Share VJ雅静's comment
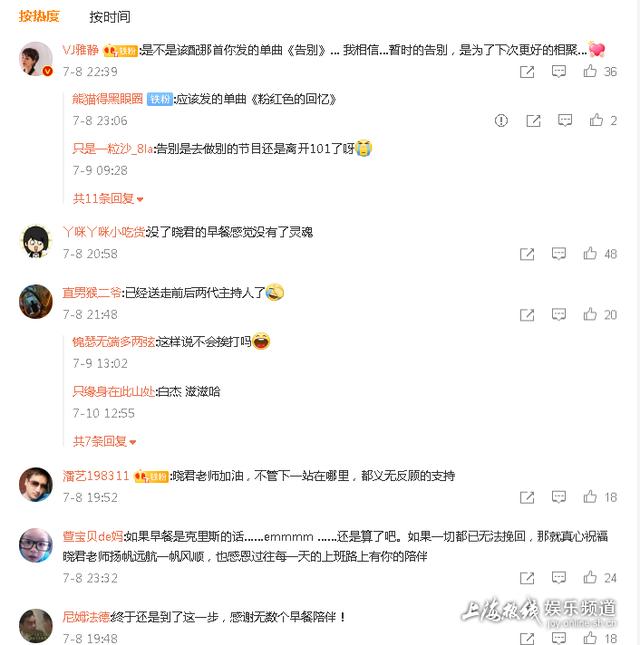Viewport: 640px width, 645px height. 528,72
